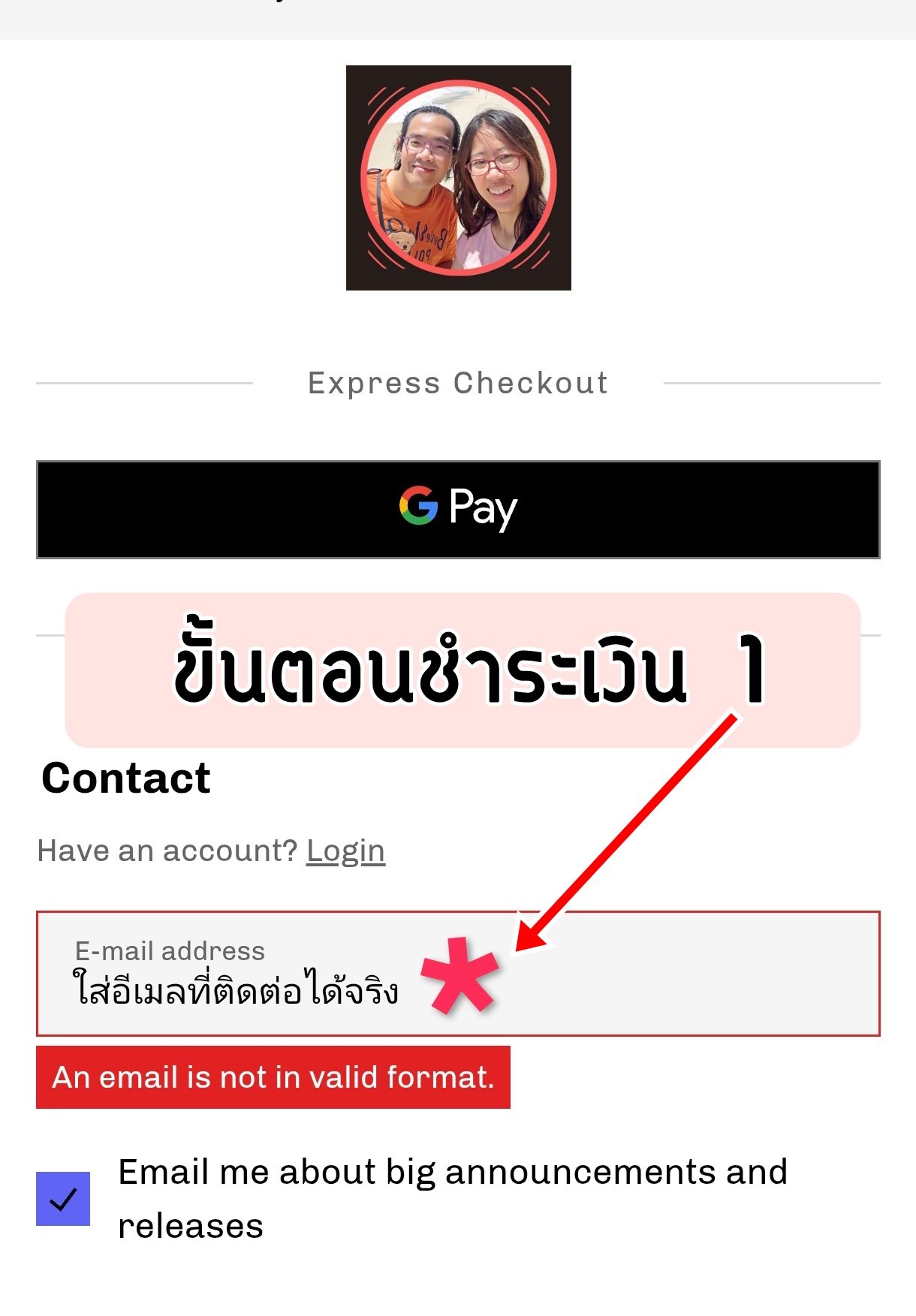
Task: Uncheck the email announcements checkbox
Action: click(x=63, y=1199)
